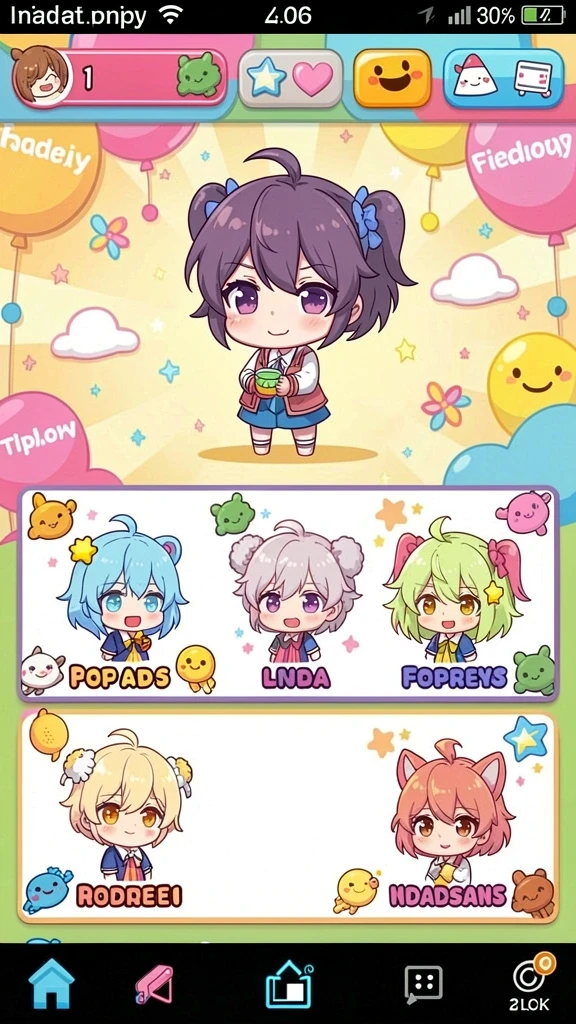Pick the RODREEI blonde character
This screenshot has height=1024, width=576.
point(127,818)
